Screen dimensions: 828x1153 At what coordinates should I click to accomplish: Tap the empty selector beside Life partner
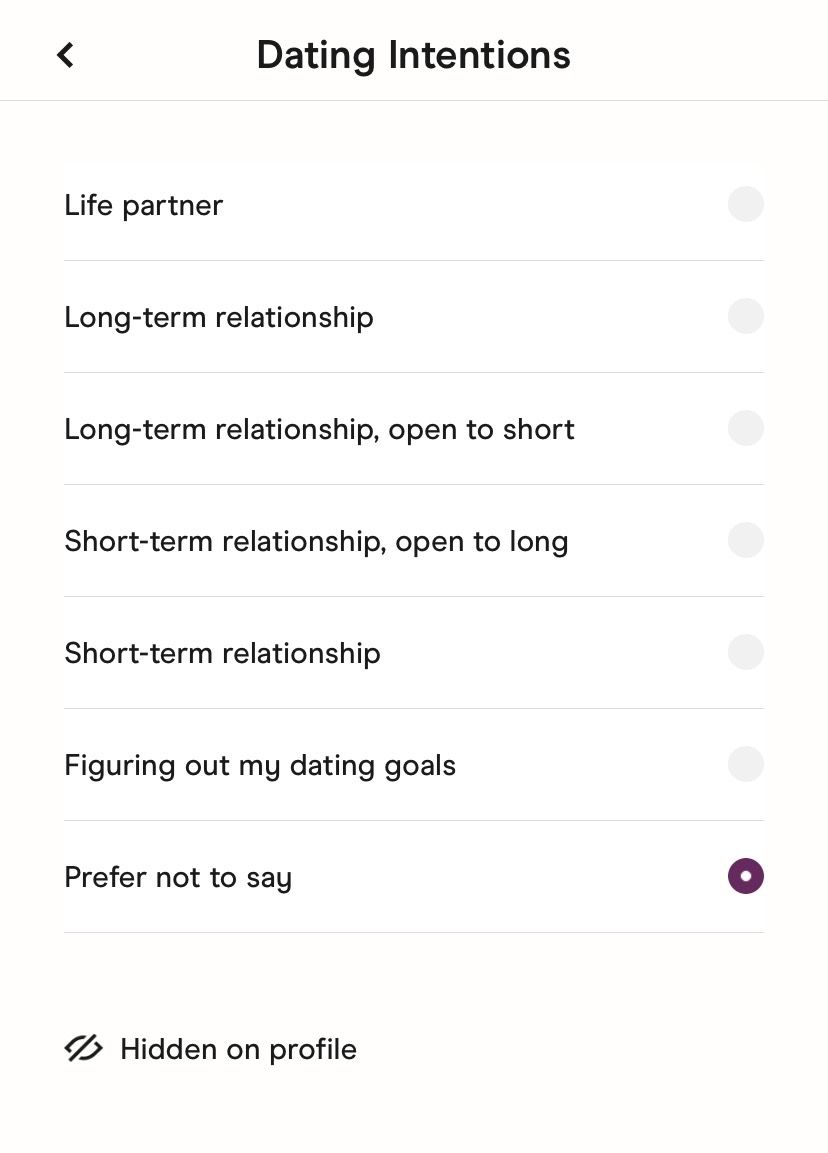[746, 204]
